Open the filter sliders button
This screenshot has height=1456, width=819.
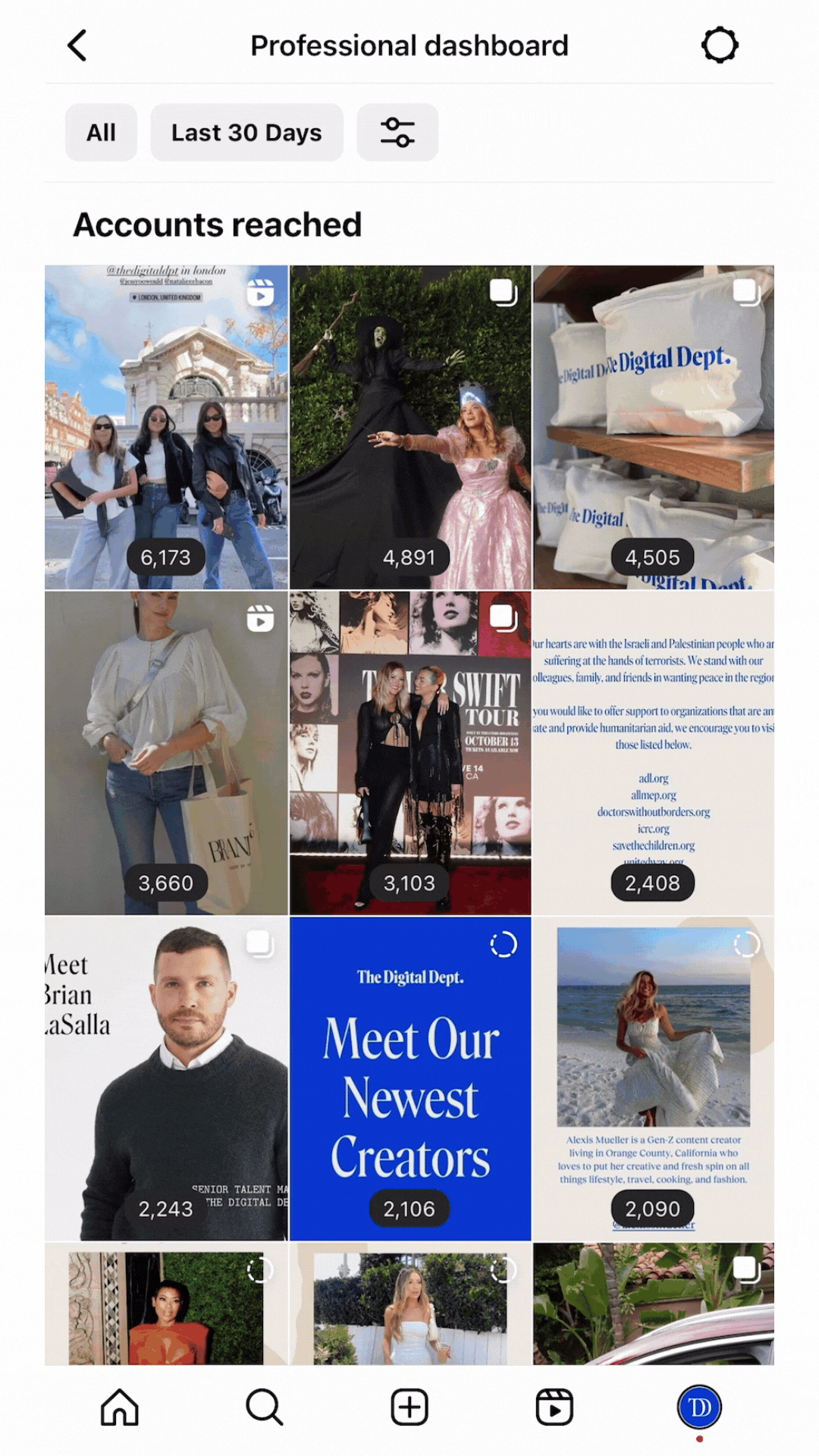pyautogui.click(x=397, y=133)
